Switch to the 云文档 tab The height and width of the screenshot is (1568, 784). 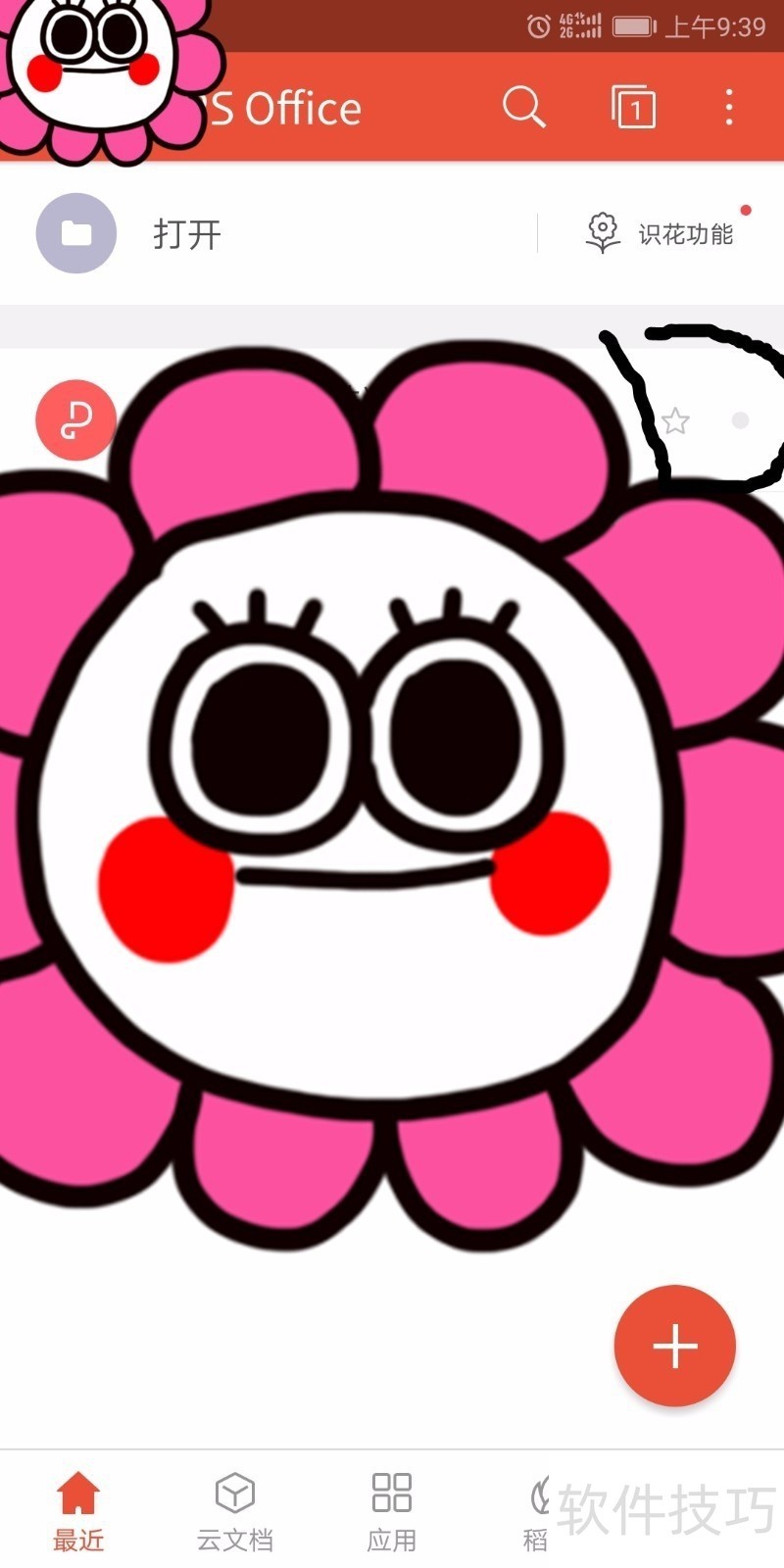point(235,1511)
